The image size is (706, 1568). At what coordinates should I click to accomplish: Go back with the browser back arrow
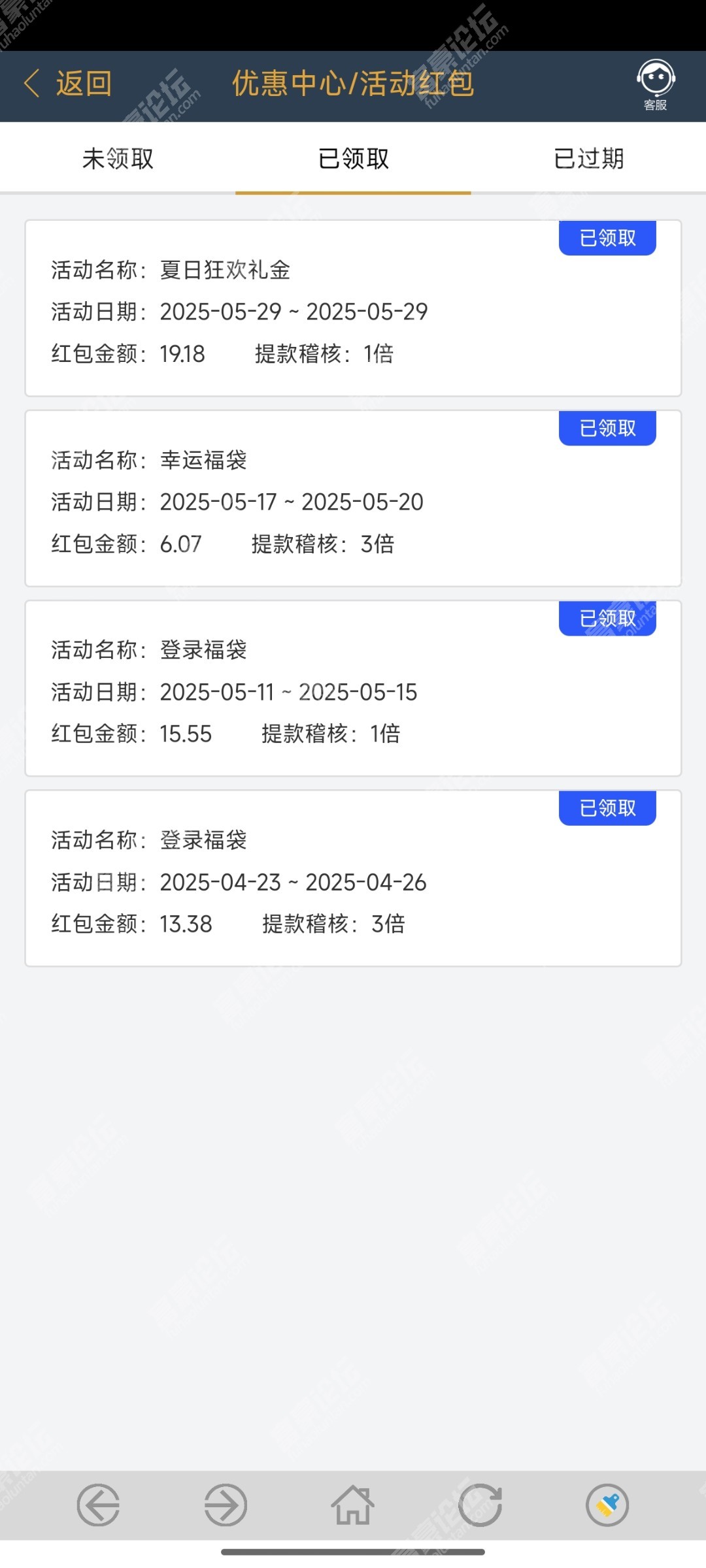(x=98, y=1505)
